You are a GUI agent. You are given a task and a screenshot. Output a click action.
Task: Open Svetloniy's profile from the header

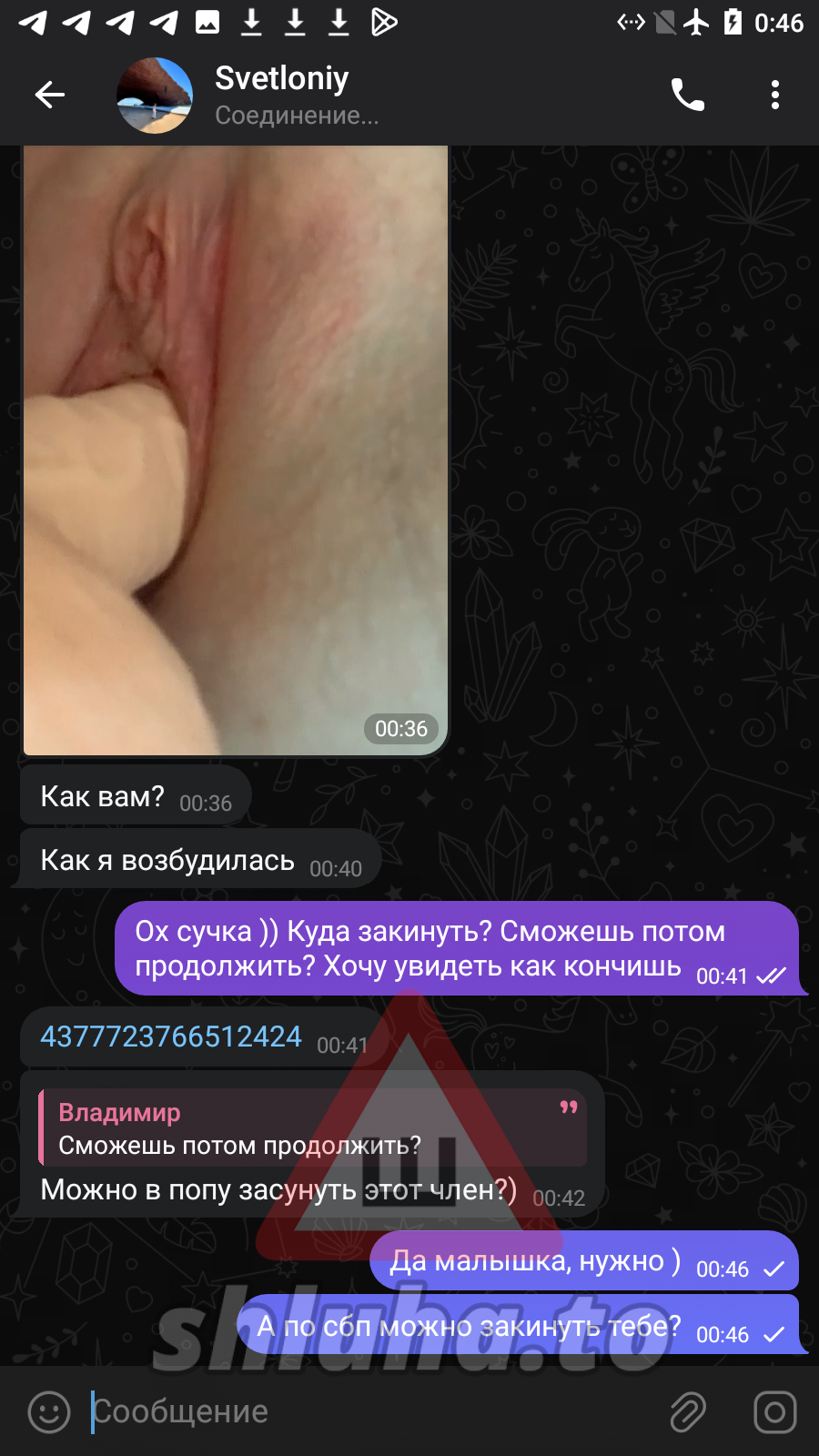pyautogui.click(x=282, y=95)
